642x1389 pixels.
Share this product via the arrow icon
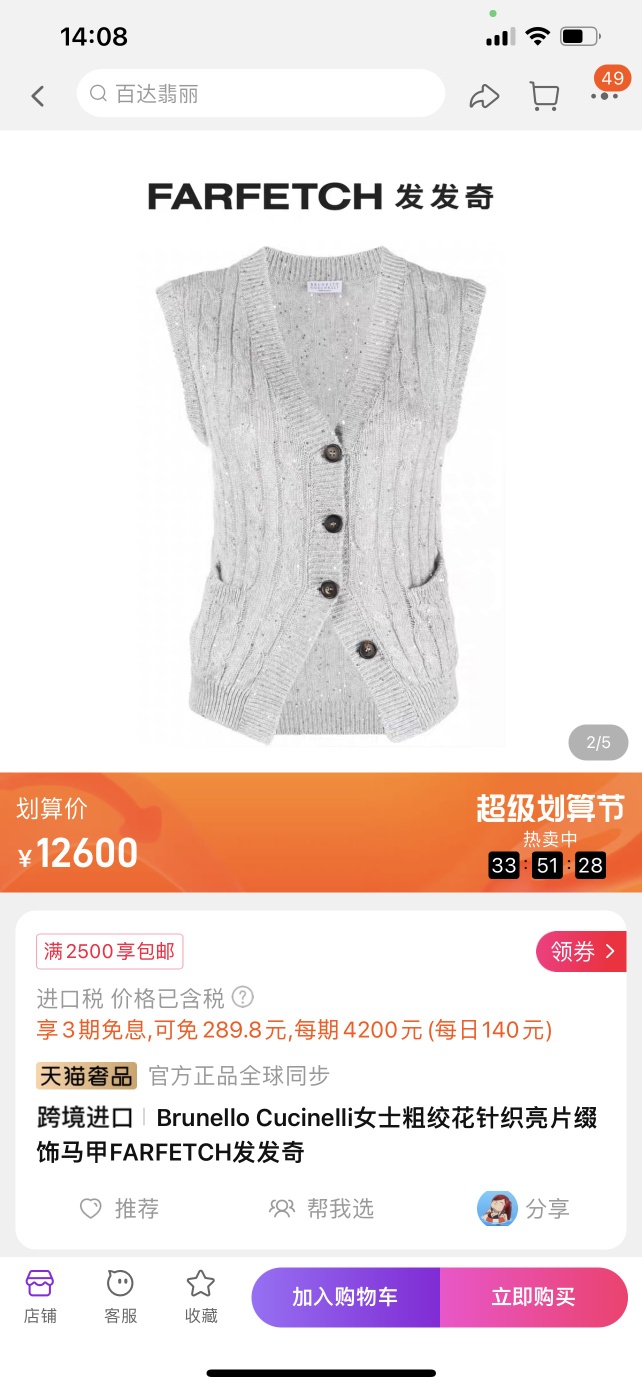(484, 96)
